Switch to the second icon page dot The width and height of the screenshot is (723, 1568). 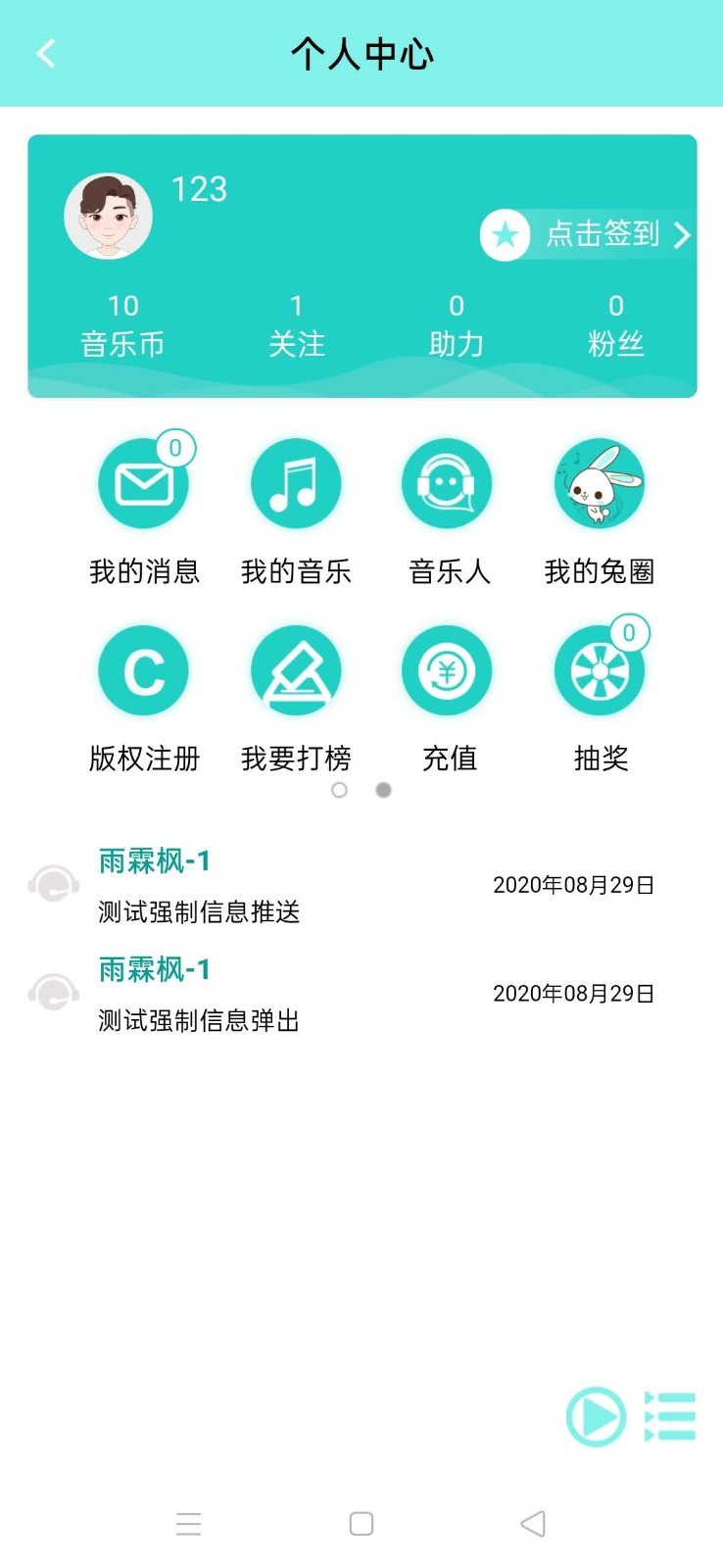[383, 789]
